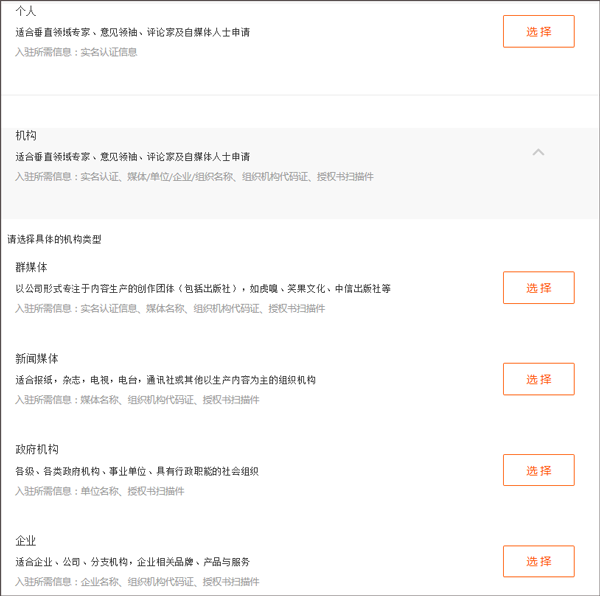
Task: Pick 政府机构 with its 选择 button
Action: pyautogui.click(x=538, y=470)
